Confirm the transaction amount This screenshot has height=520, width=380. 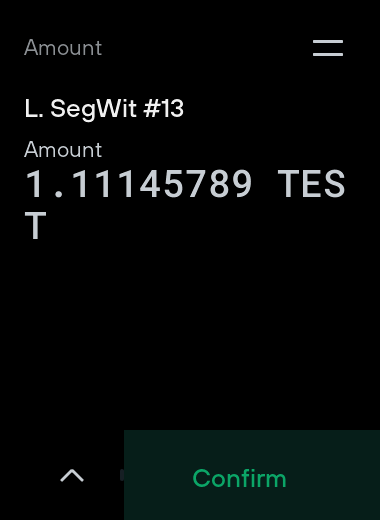pos(252,475)
